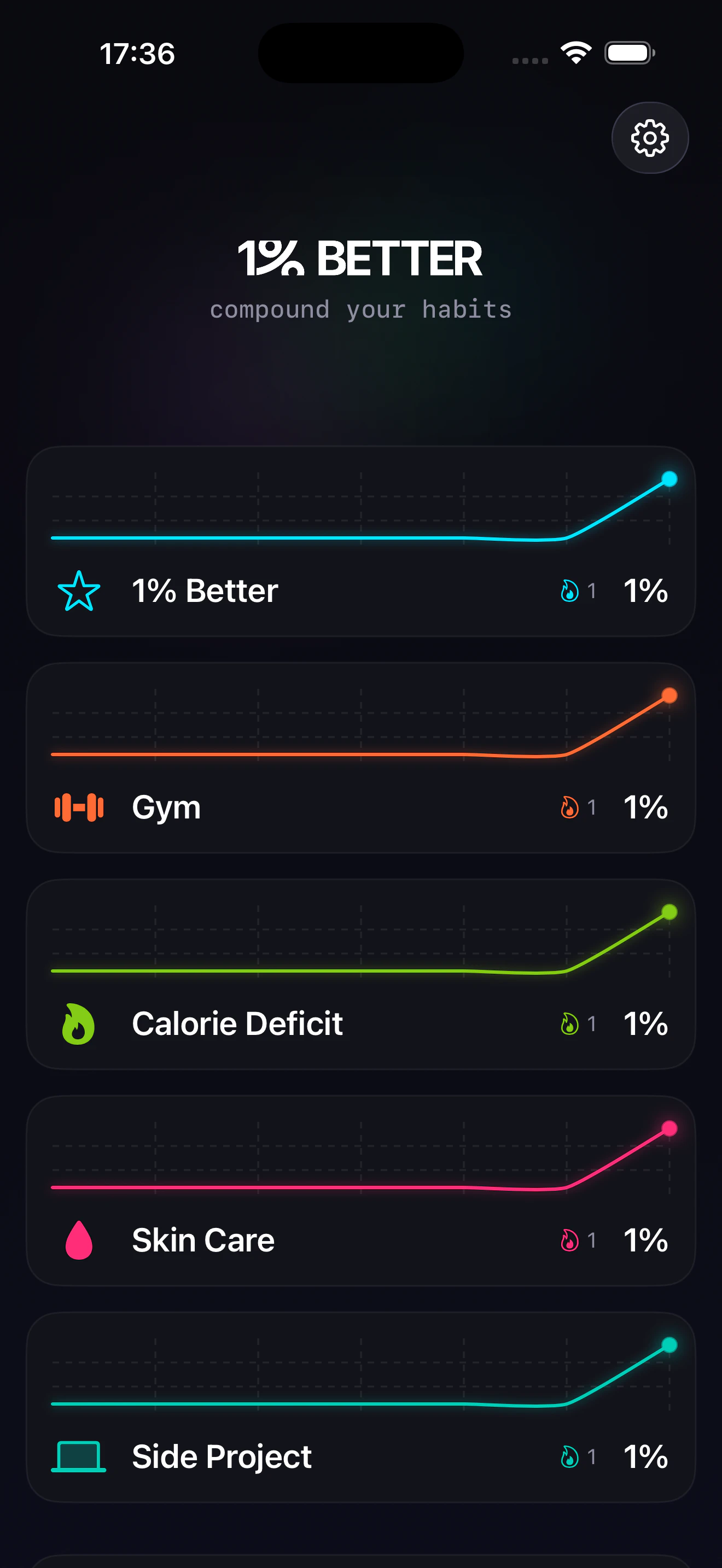Open the Gym habit card
Screen dimensions: 722x1568
[x=361, y=758]
